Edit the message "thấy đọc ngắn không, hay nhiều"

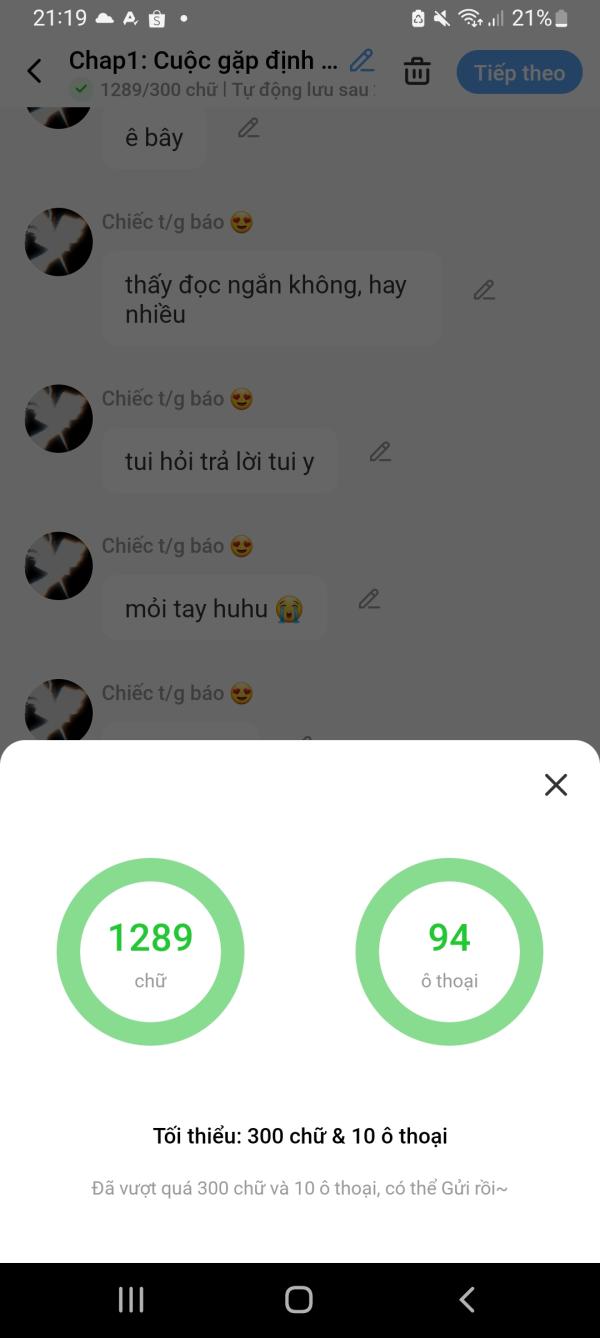click(484, 291)
